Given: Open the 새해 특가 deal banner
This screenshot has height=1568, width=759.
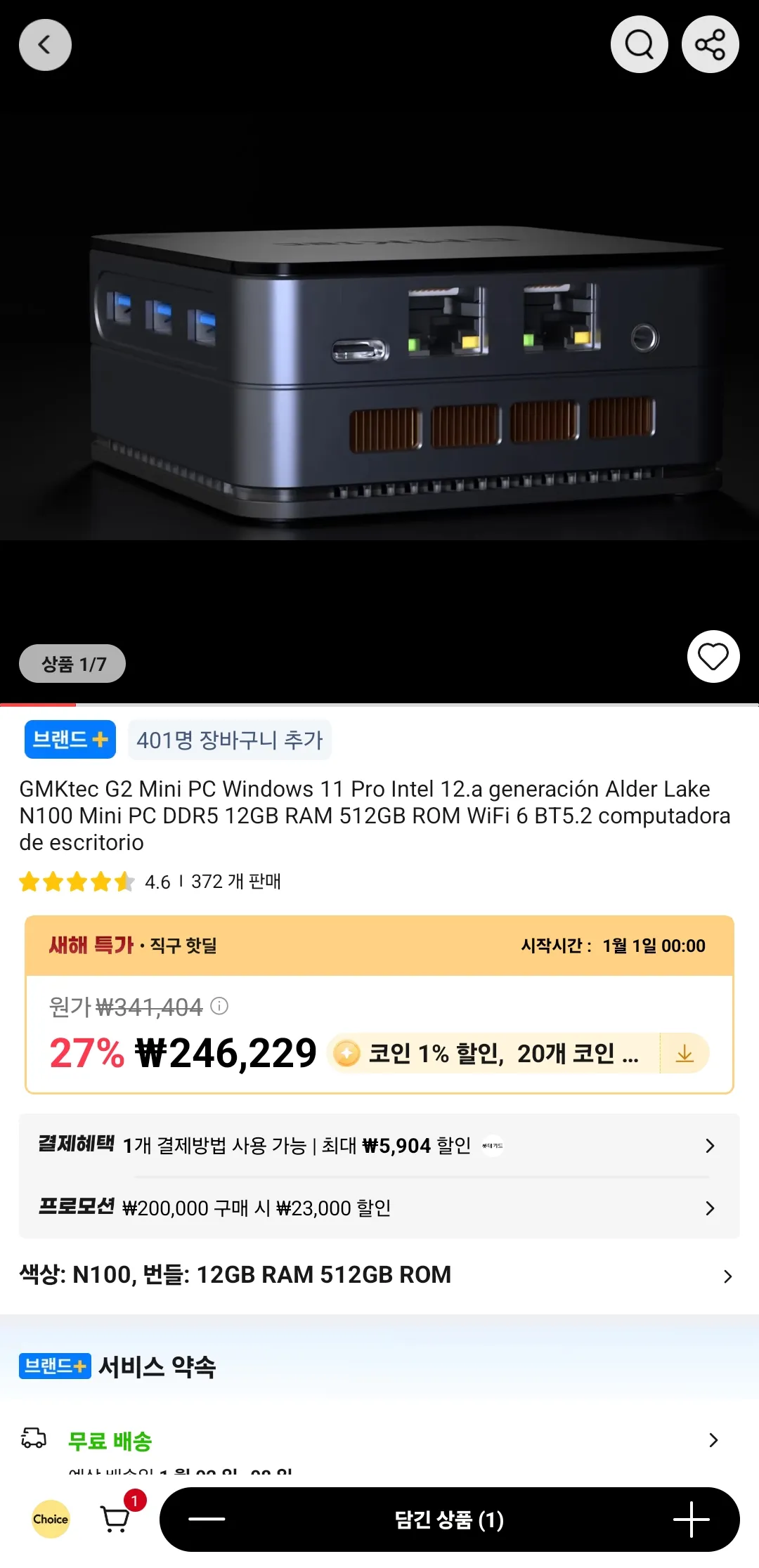Looking at the screenshot, I should pyautogui.click(x=379, y=946).
